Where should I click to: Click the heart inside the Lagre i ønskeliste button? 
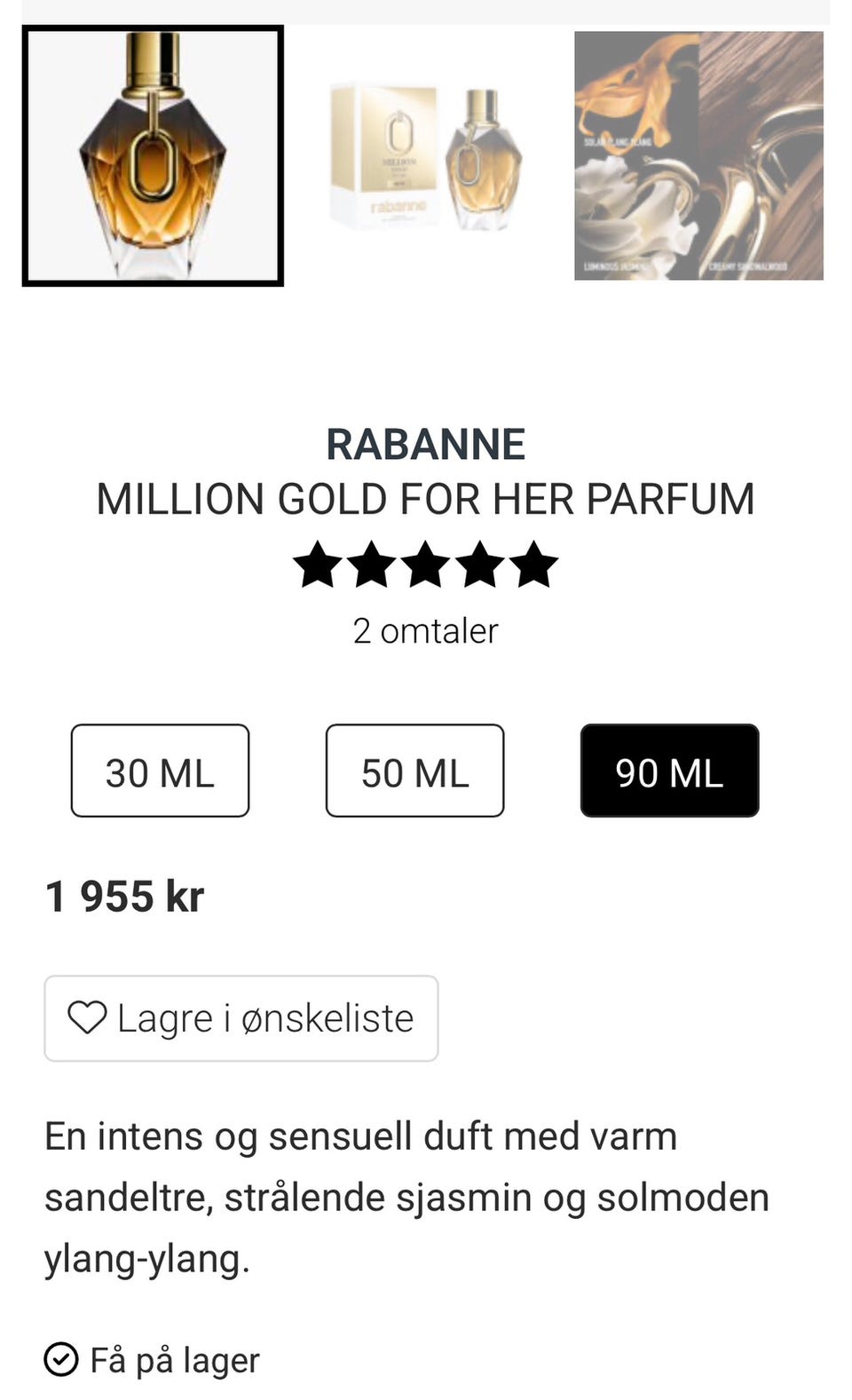tap(87, 1018)
